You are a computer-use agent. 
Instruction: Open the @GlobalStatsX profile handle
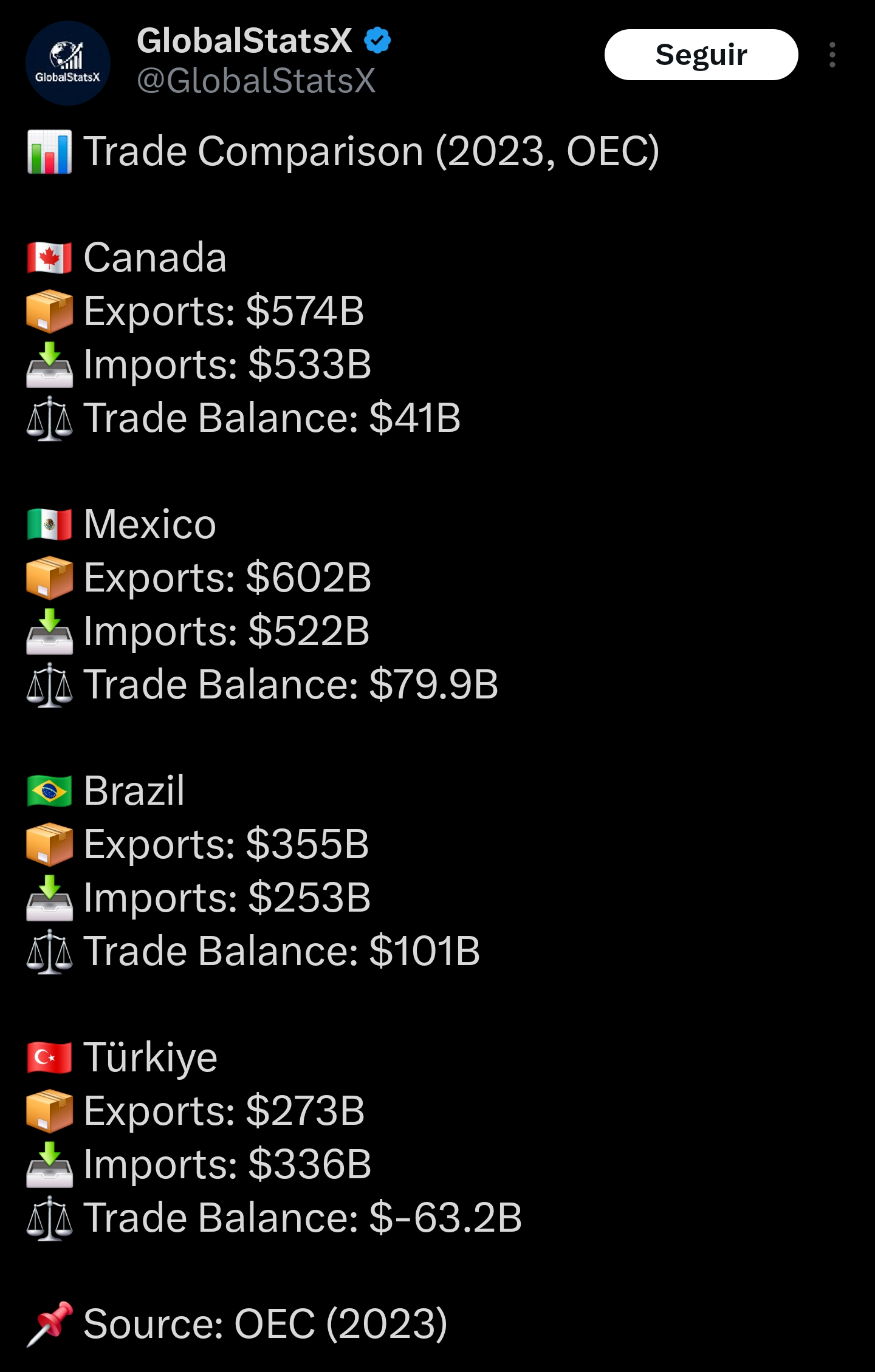[256, 81]
